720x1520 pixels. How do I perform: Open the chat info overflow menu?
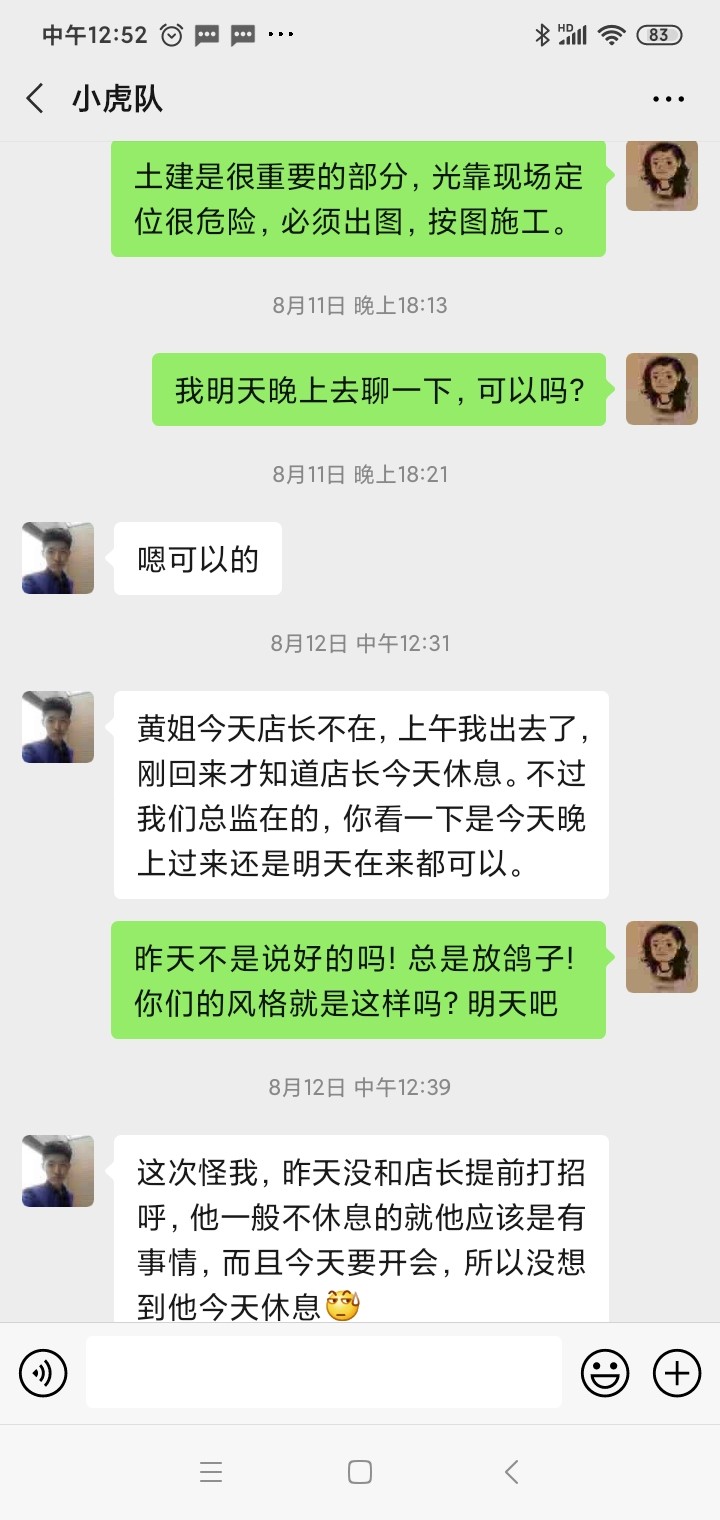668,99
